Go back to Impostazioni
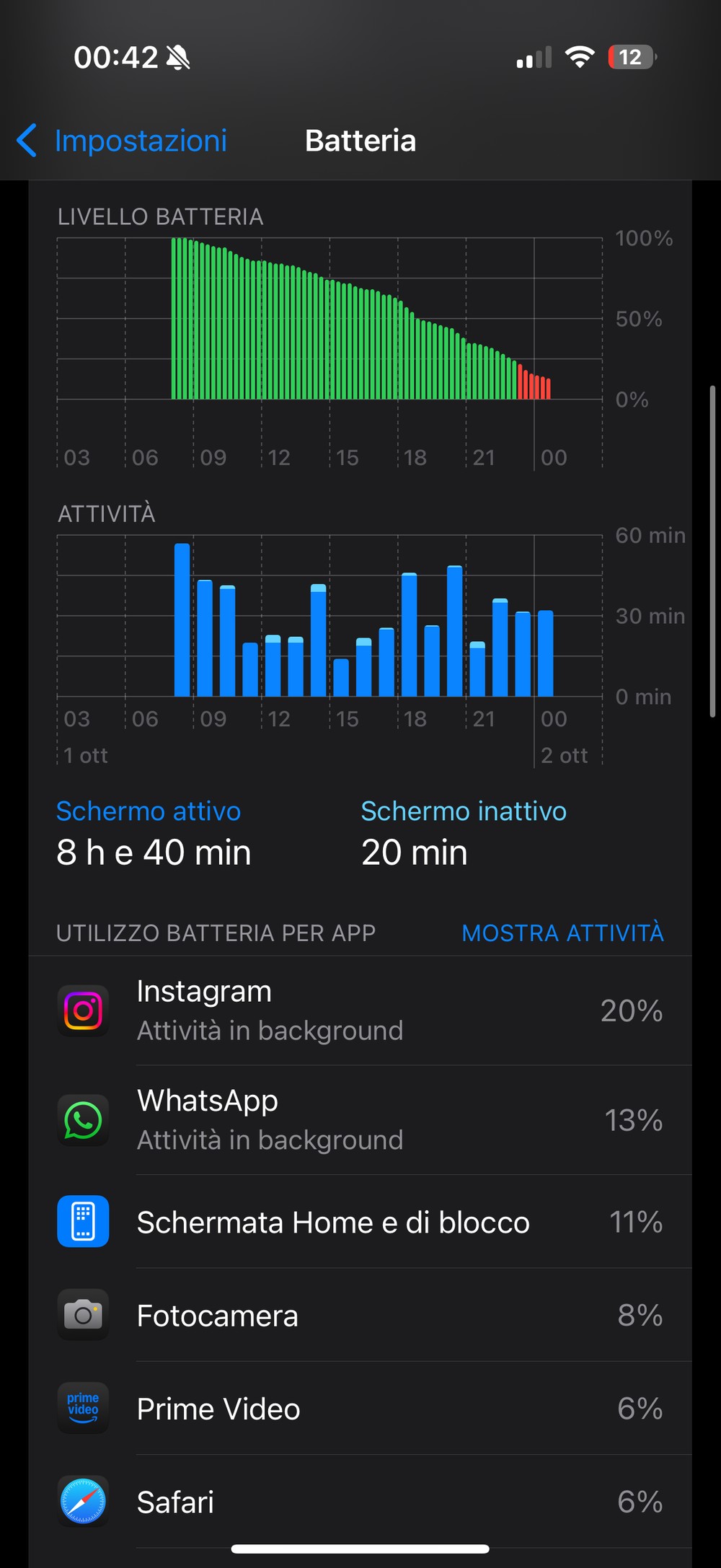 [x=121, y=141]
